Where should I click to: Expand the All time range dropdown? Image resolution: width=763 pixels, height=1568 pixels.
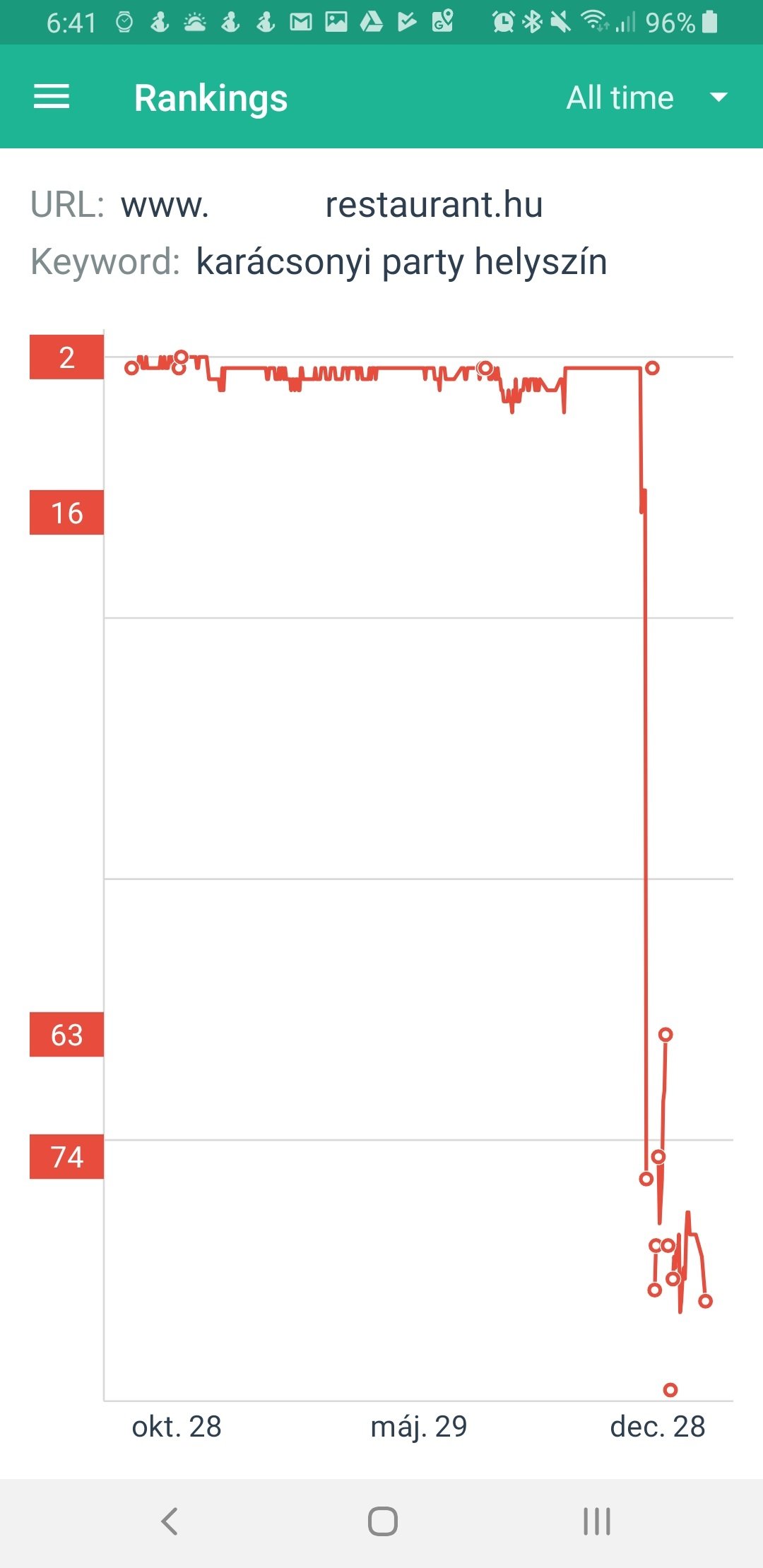[646, 97]
